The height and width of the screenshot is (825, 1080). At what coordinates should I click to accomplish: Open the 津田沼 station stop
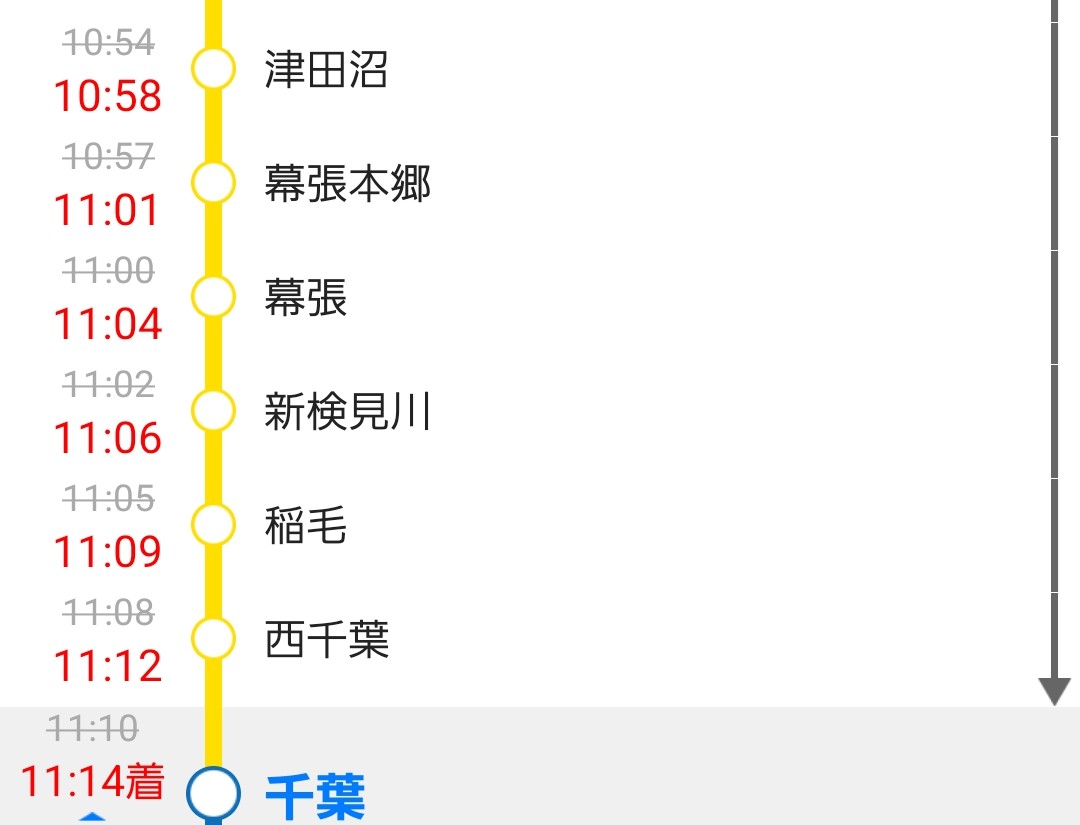[x=326, y=71]
